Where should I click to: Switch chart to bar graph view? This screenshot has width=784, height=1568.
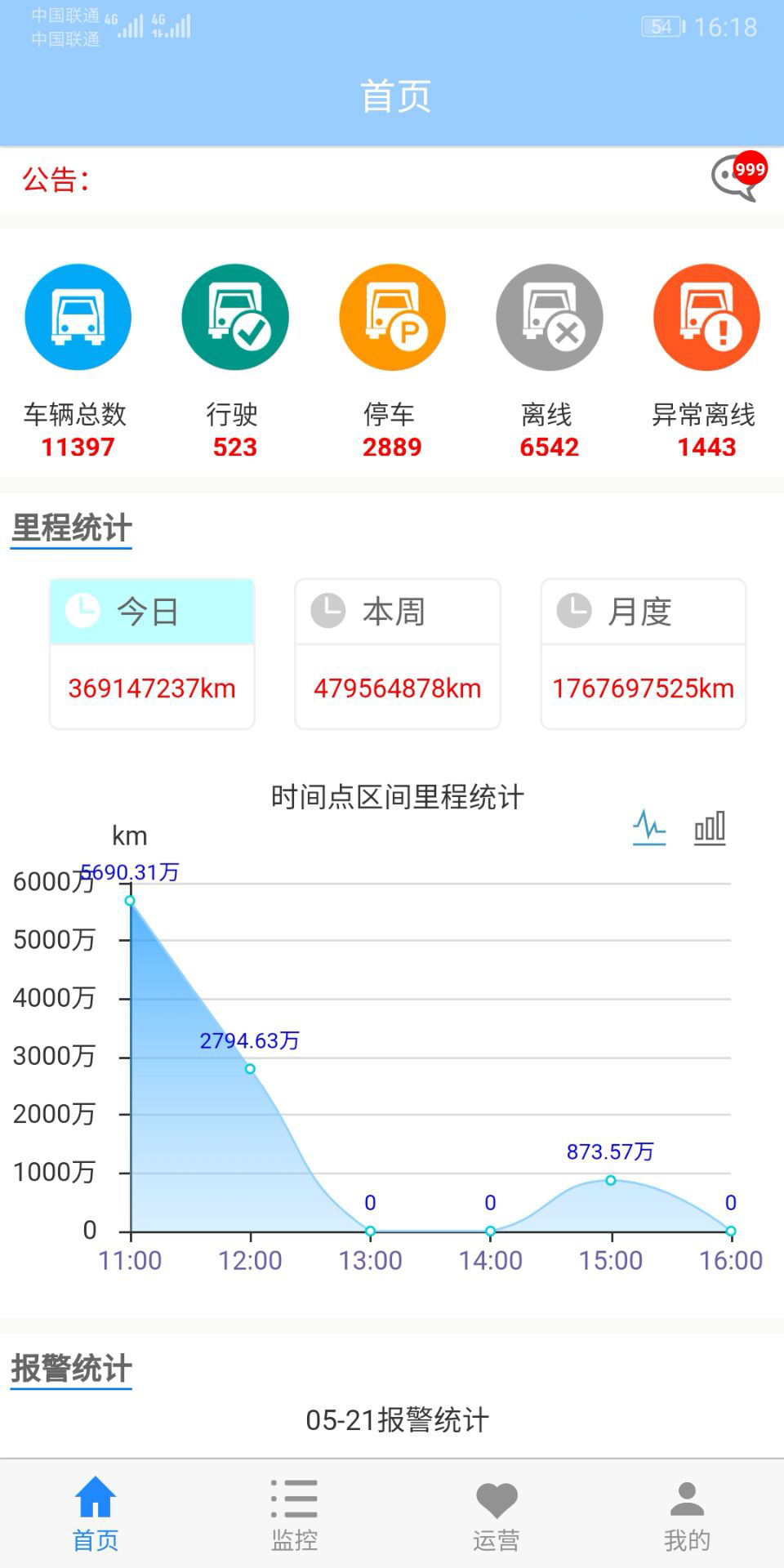click(710, 827)
